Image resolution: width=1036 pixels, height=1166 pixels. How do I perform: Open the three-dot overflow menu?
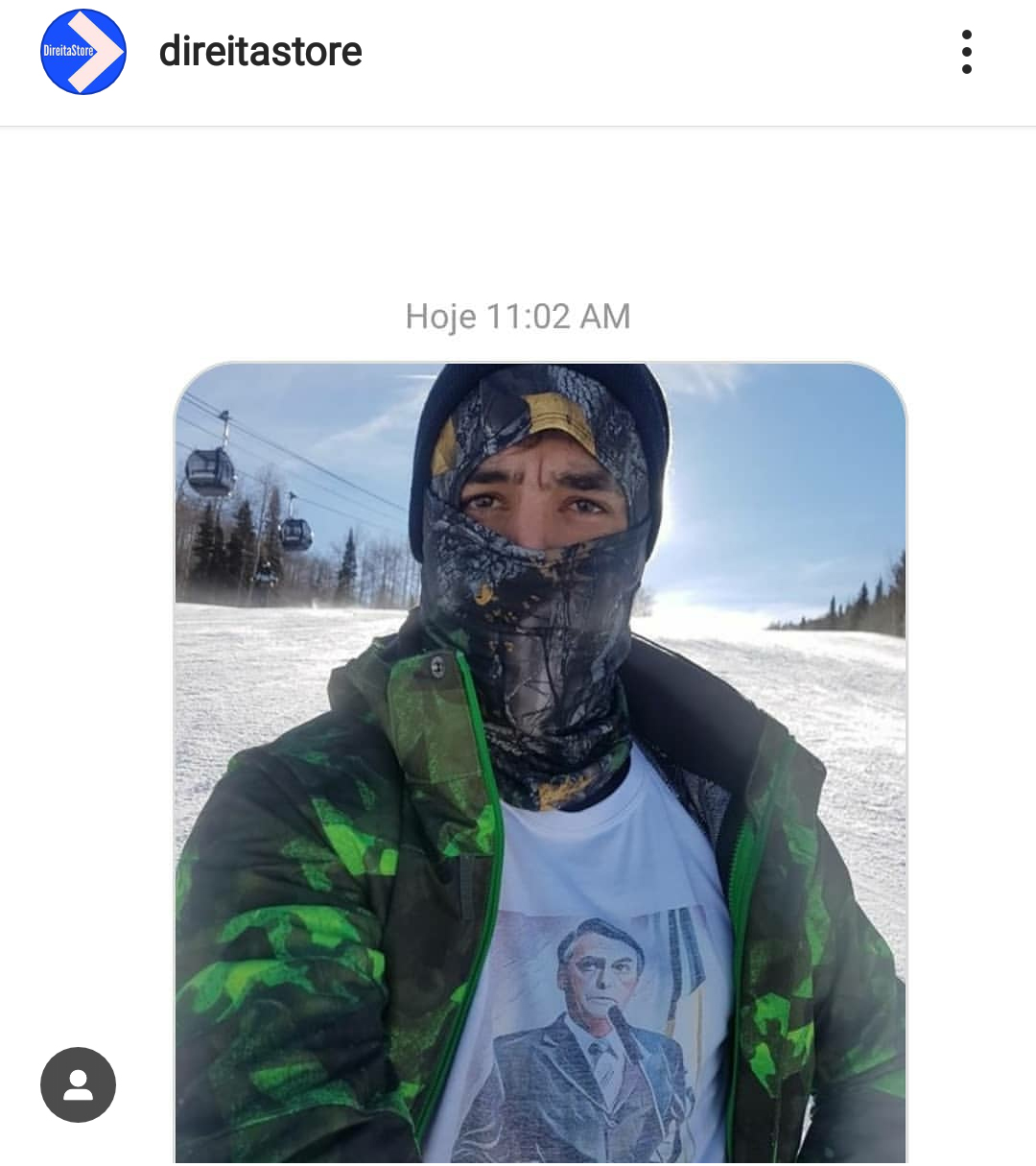[966, 52]
